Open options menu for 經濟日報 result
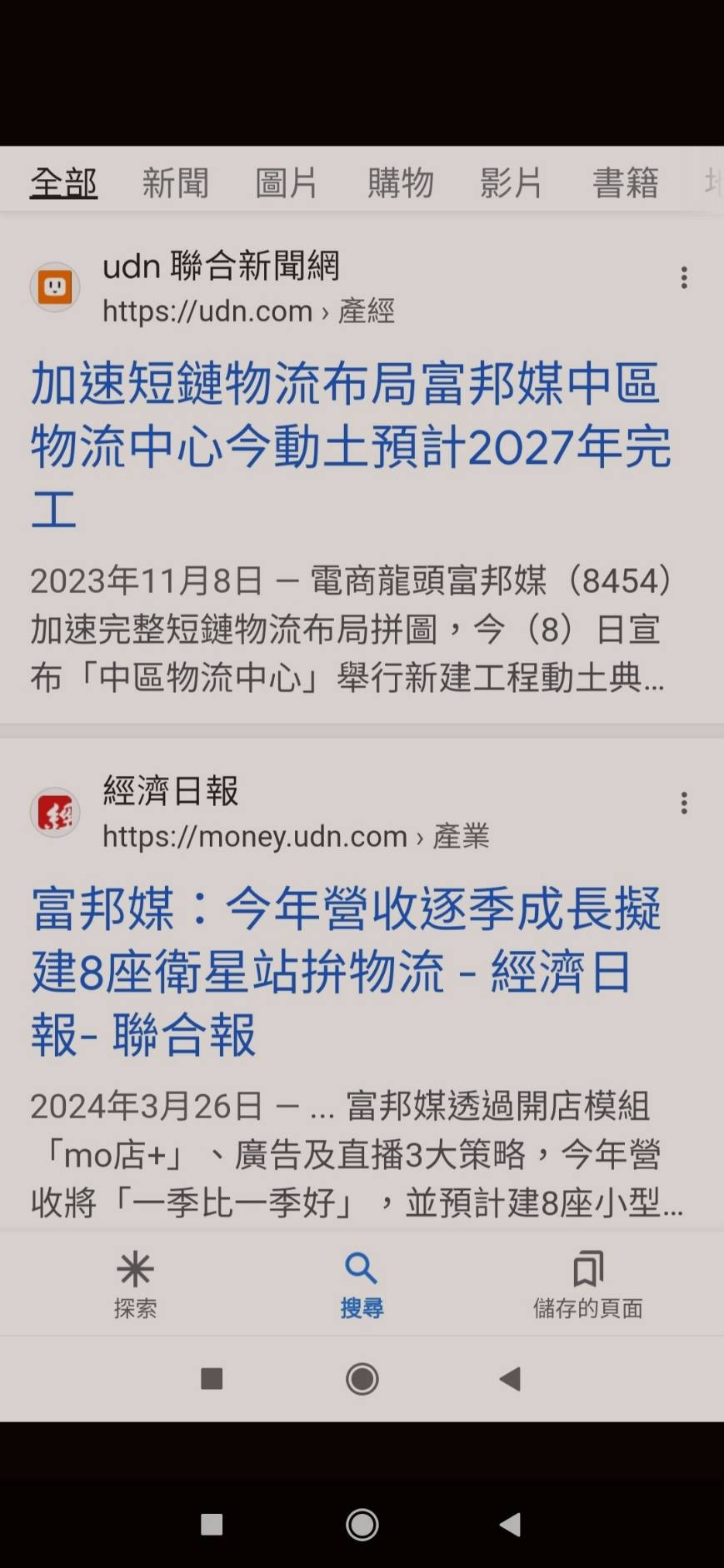This screenshot has height=1568, width=724. click(683, 802)
